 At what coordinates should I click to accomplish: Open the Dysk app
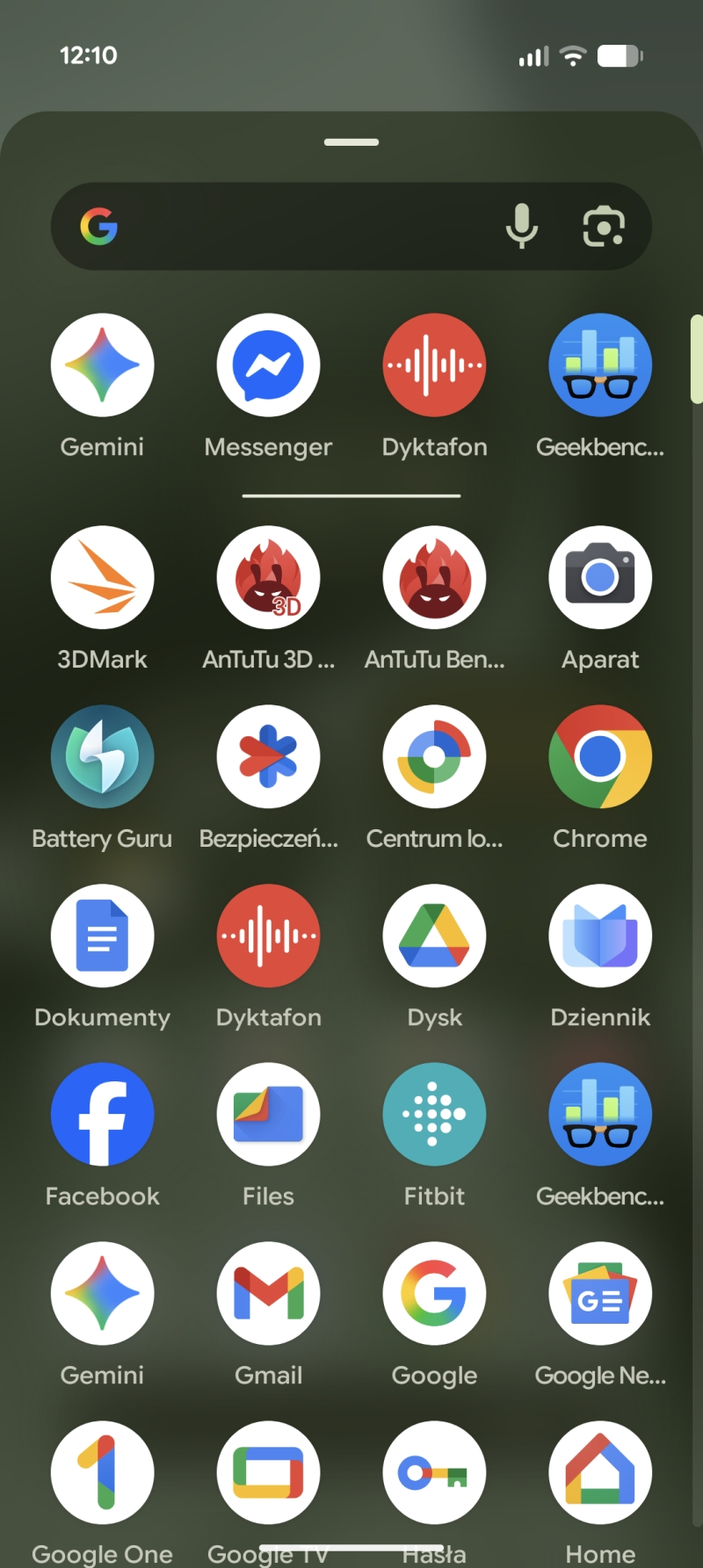[x=434, y=936]
